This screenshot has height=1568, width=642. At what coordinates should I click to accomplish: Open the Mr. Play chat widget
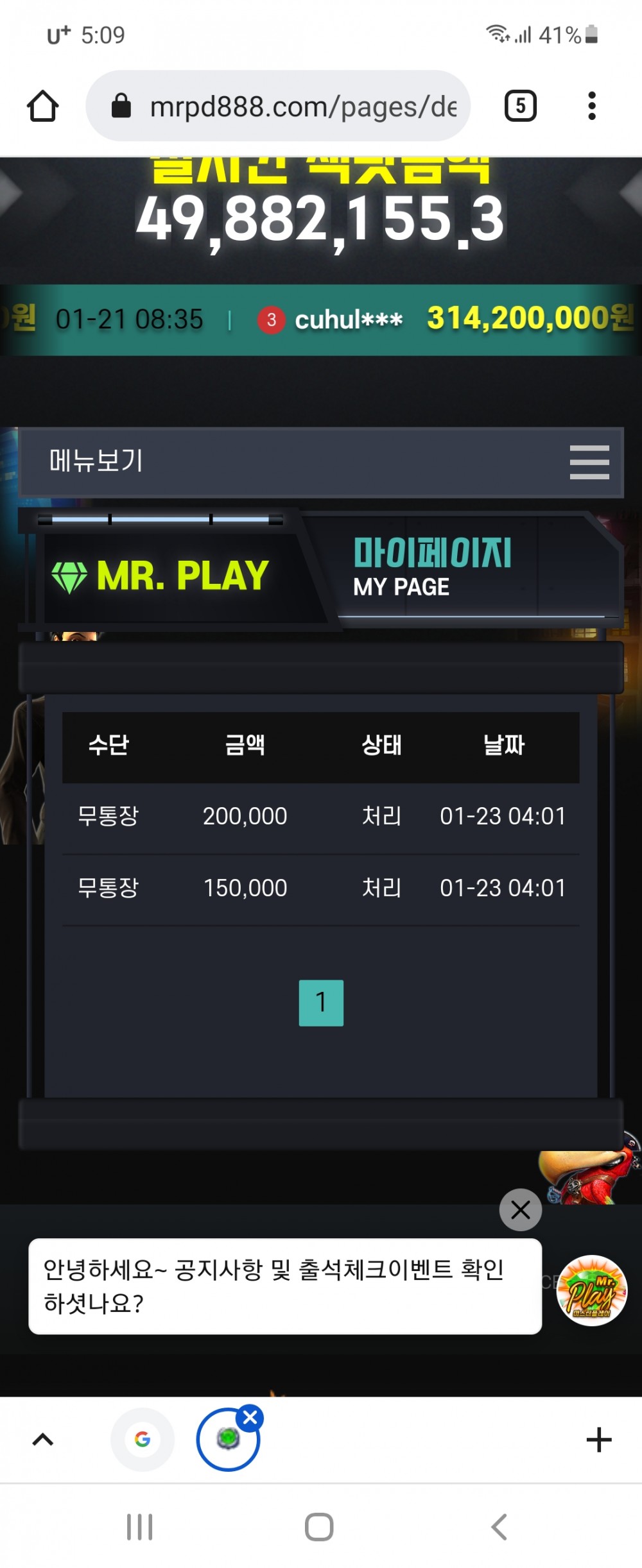pyautogui.click(x=591, y=1290)
